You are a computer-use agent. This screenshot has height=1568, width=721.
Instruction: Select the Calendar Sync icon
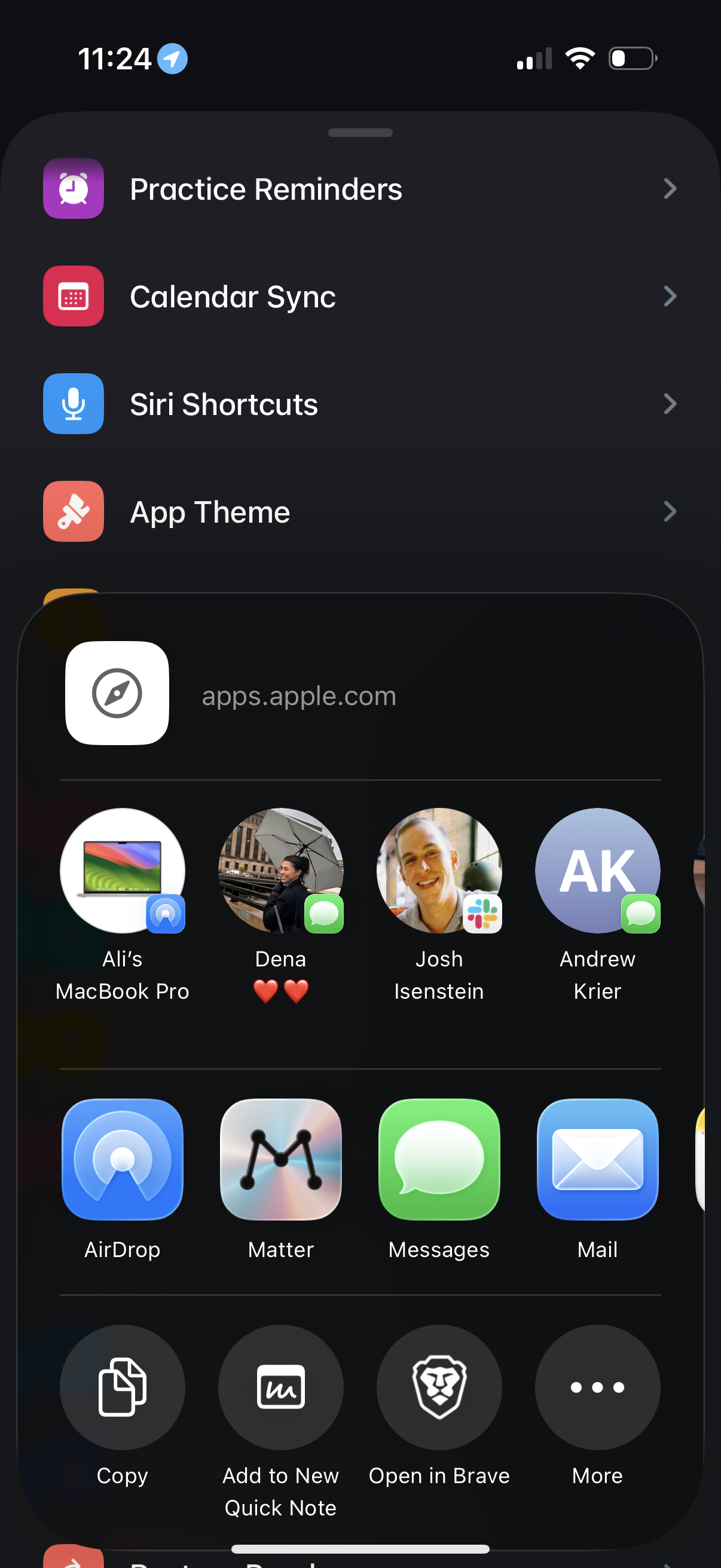(x=72, y=296)
